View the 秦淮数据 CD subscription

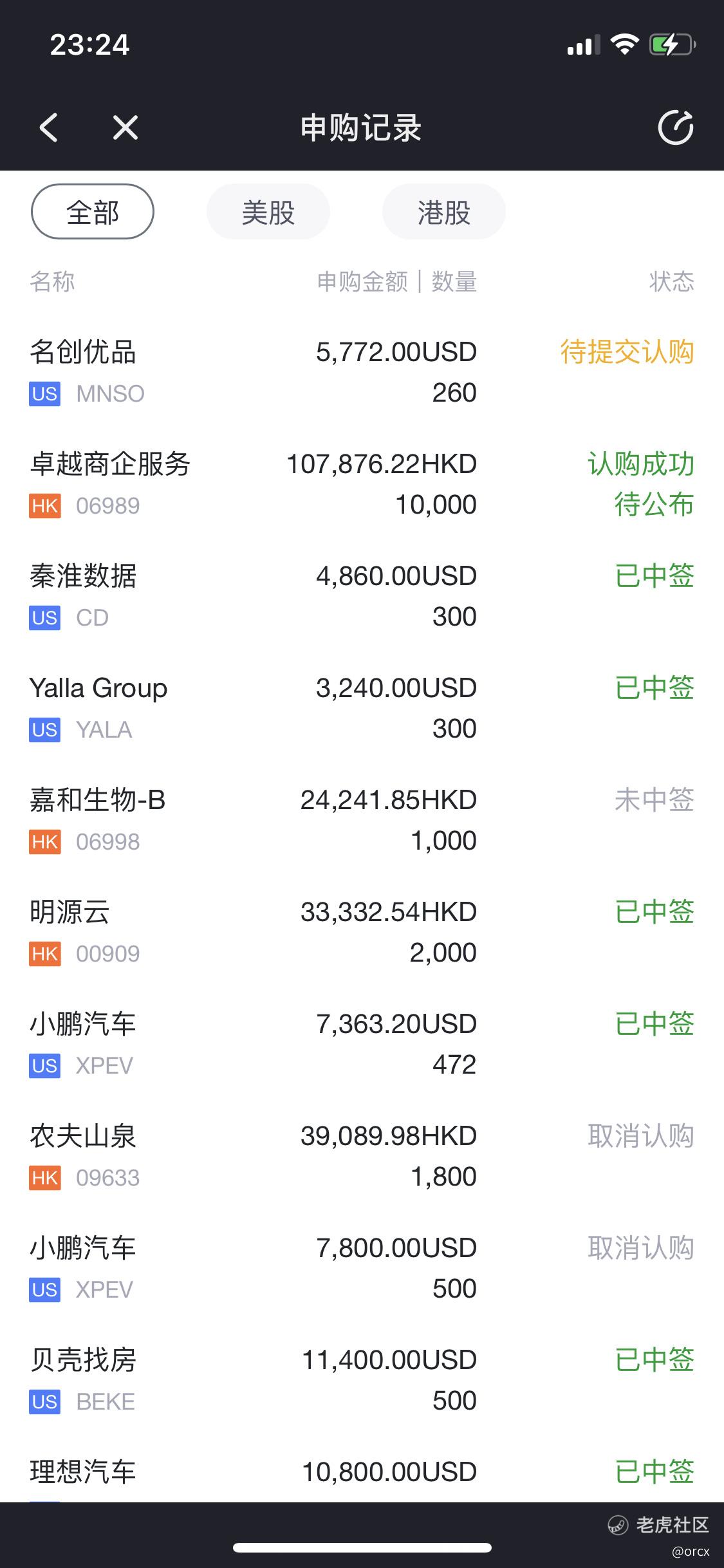(360, 596)
